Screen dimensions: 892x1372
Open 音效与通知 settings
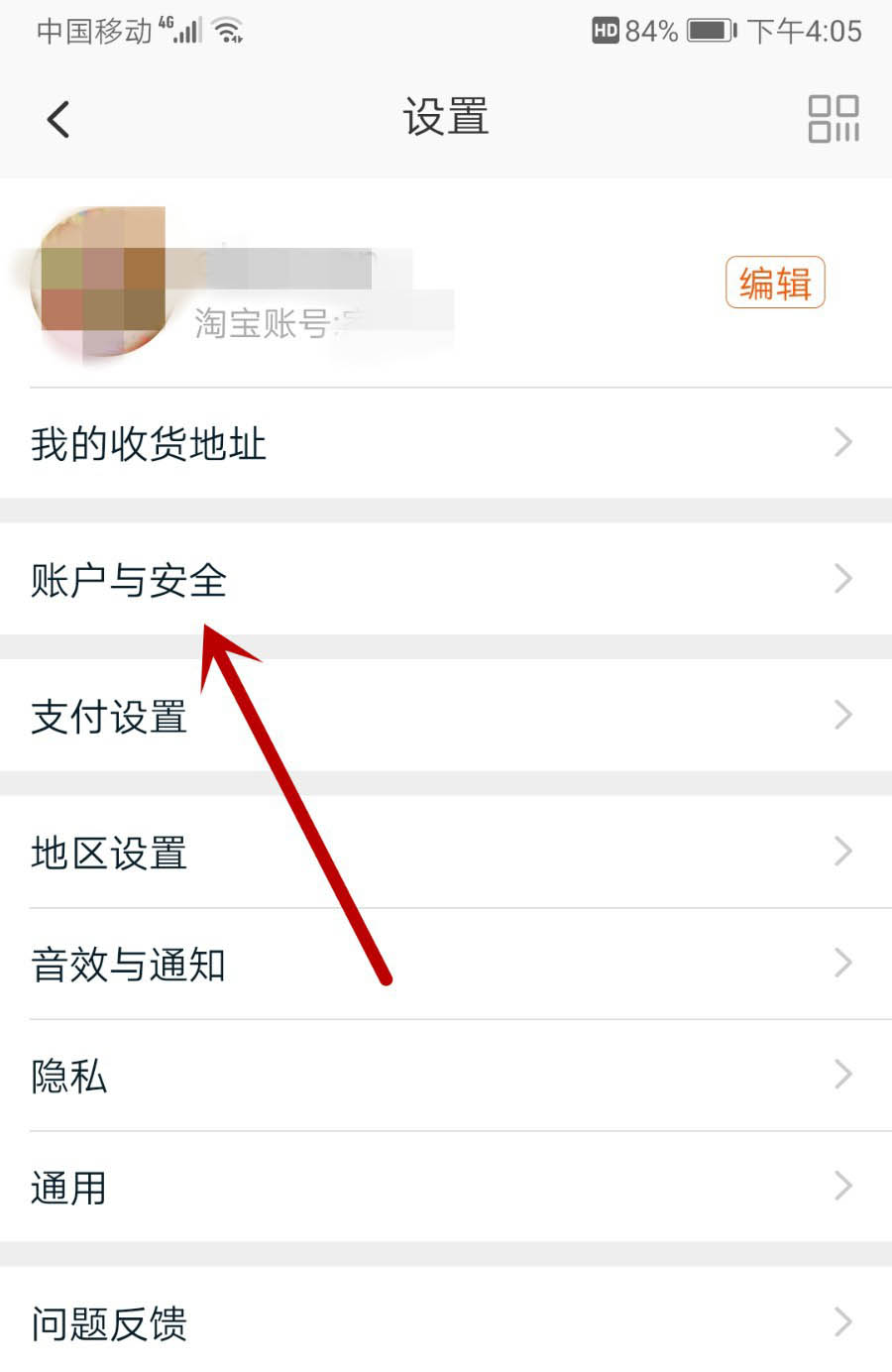[x=446, y=964]
